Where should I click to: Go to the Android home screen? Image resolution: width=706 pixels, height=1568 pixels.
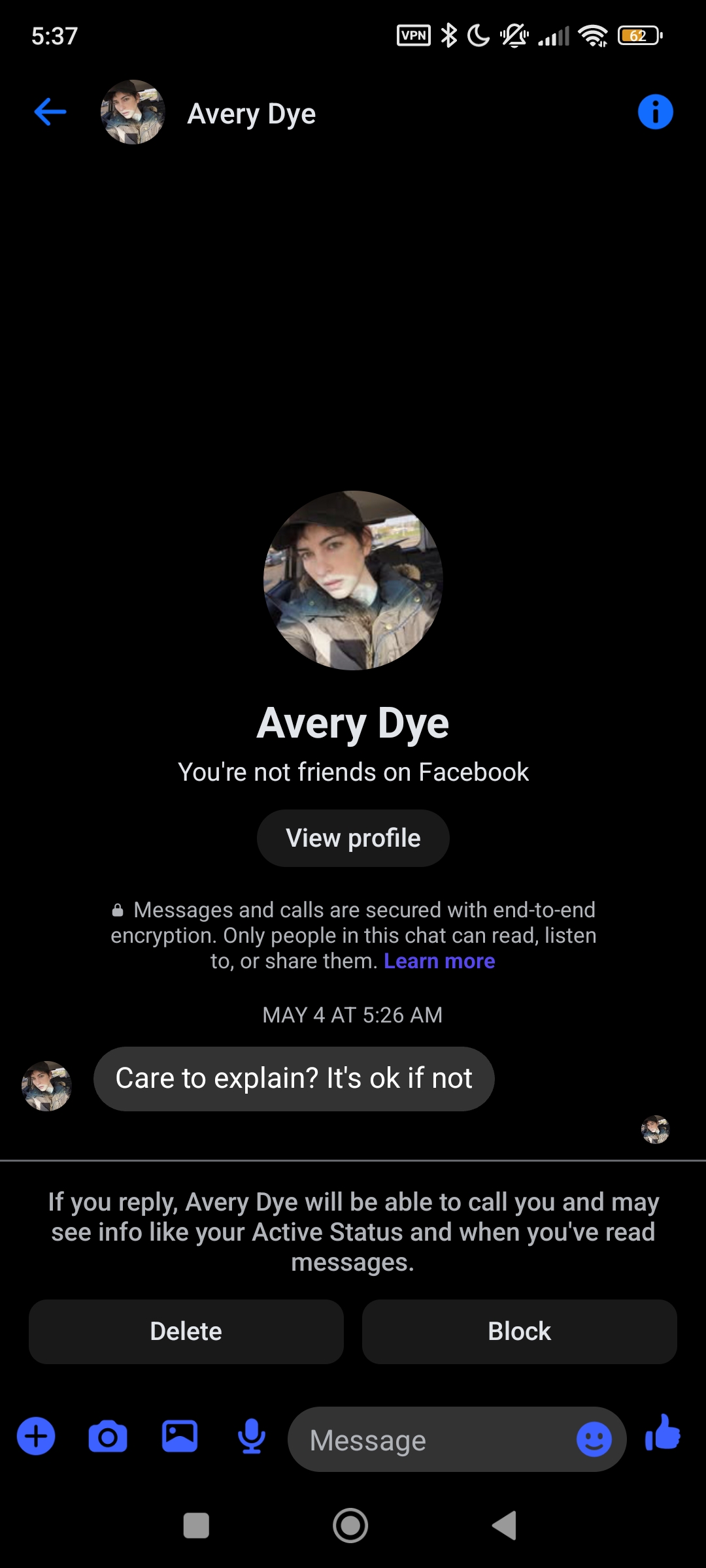click(x=350, y=1526)
